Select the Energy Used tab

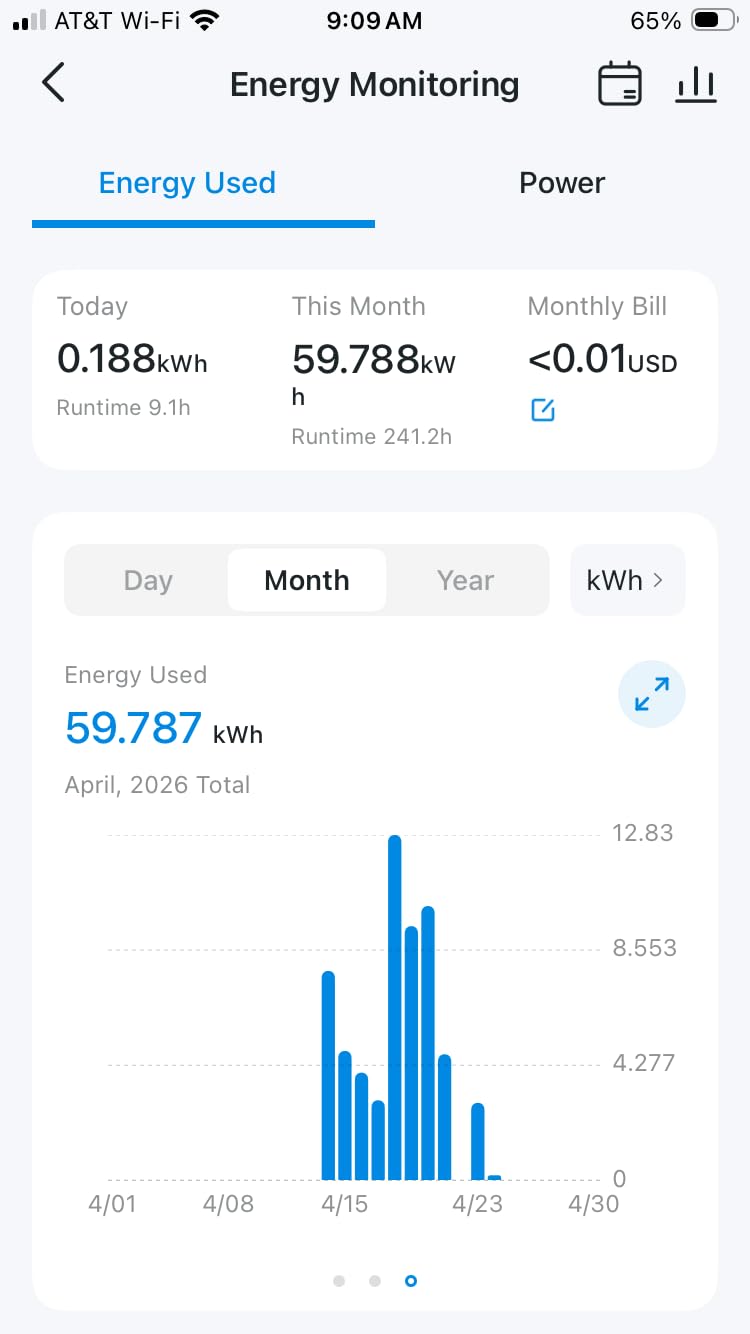click(x=187, y=183)
